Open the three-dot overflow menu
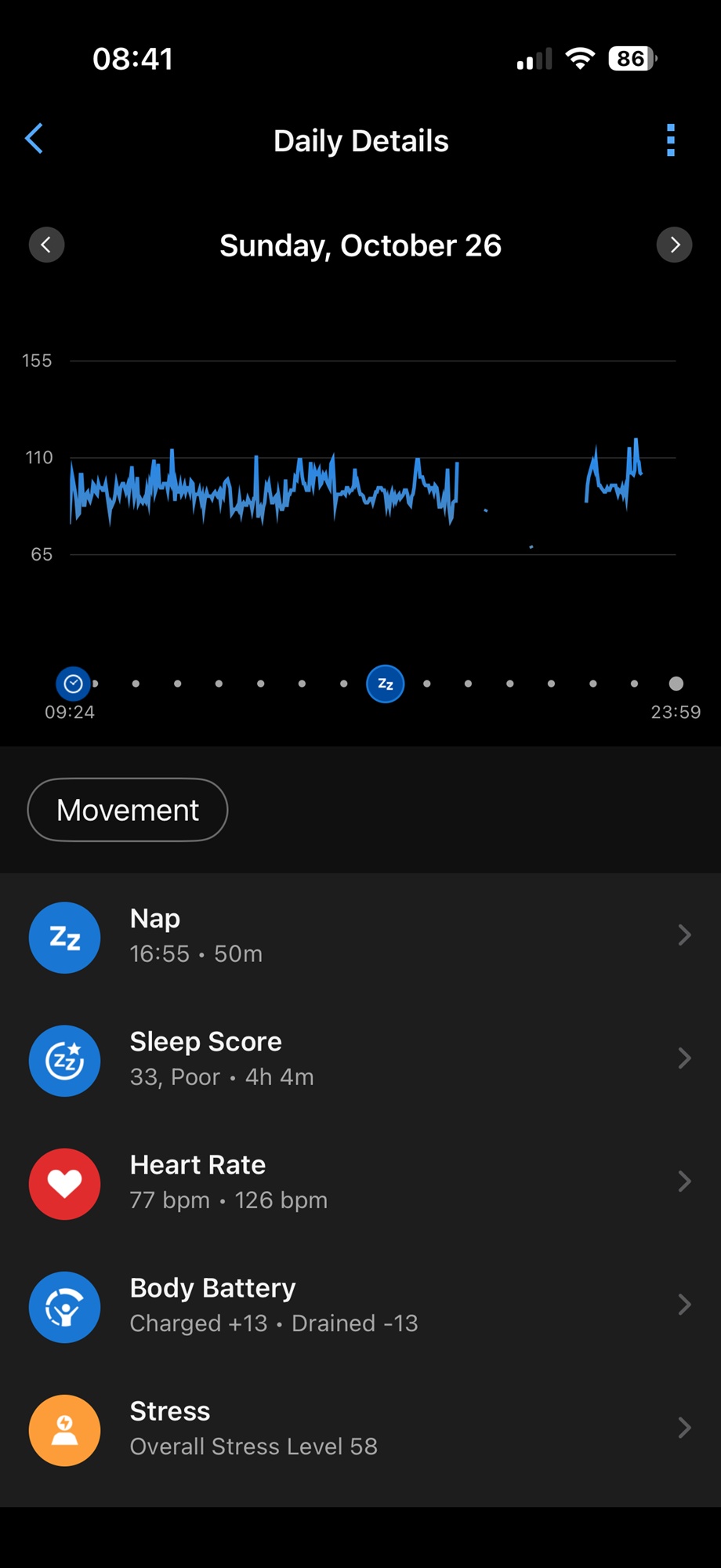721x1568 pixels. click(x=670, y=140)
